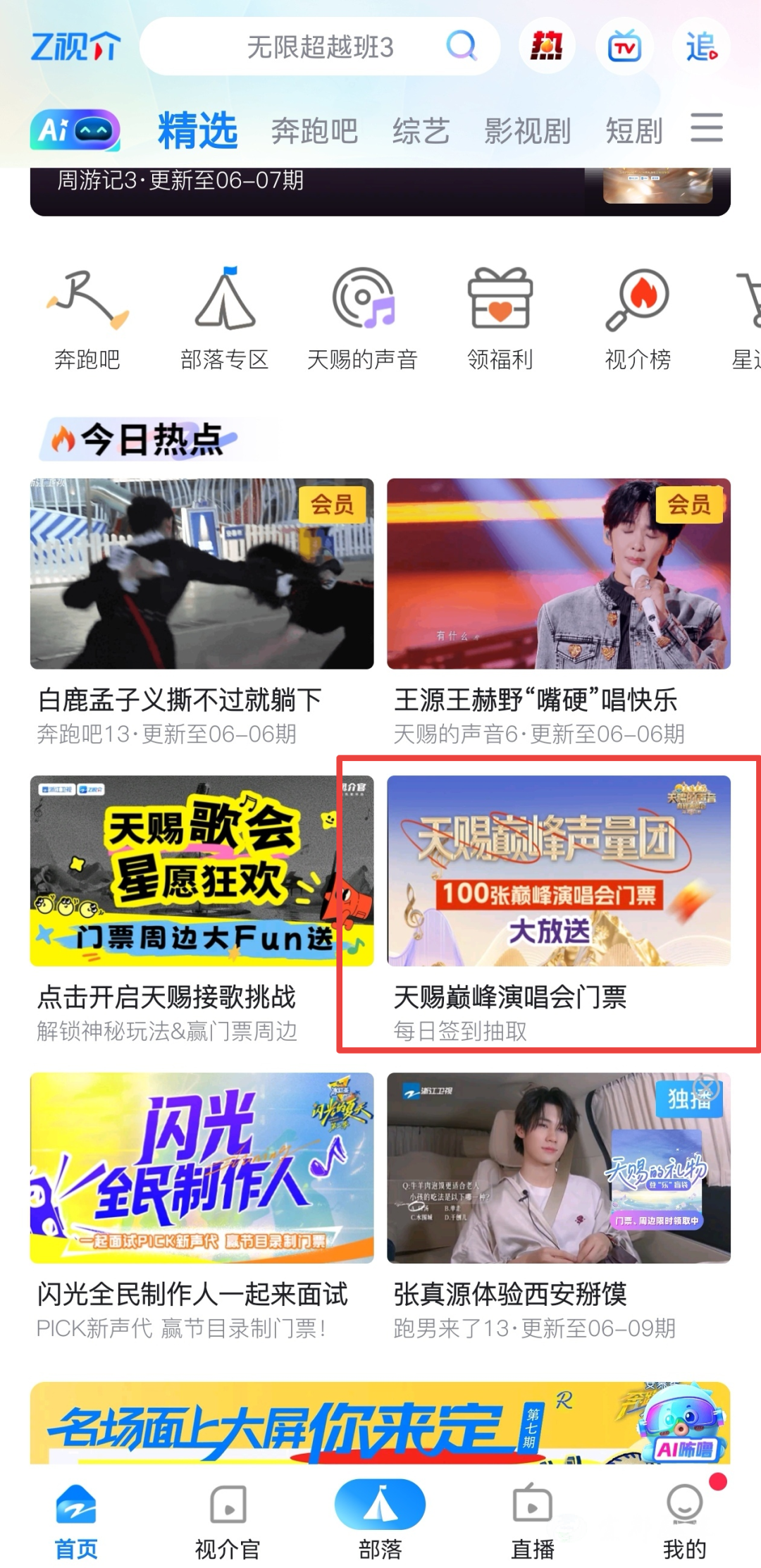Switch to the 影视剧 tab
The image size is (761, 1568).
click(527, 132)
